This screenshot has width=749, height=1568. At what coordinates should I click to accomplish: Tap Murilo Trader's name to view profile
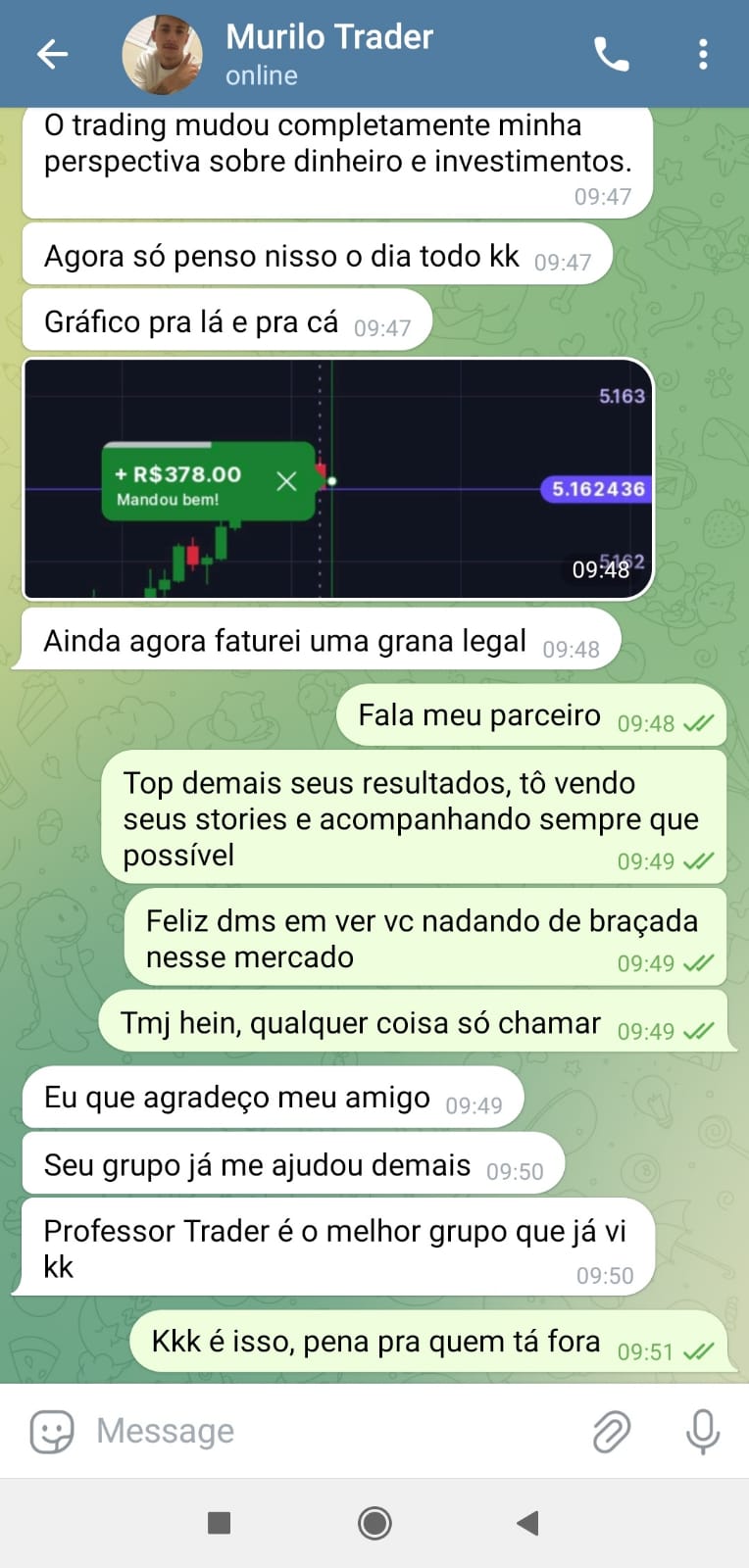(328, 36)
